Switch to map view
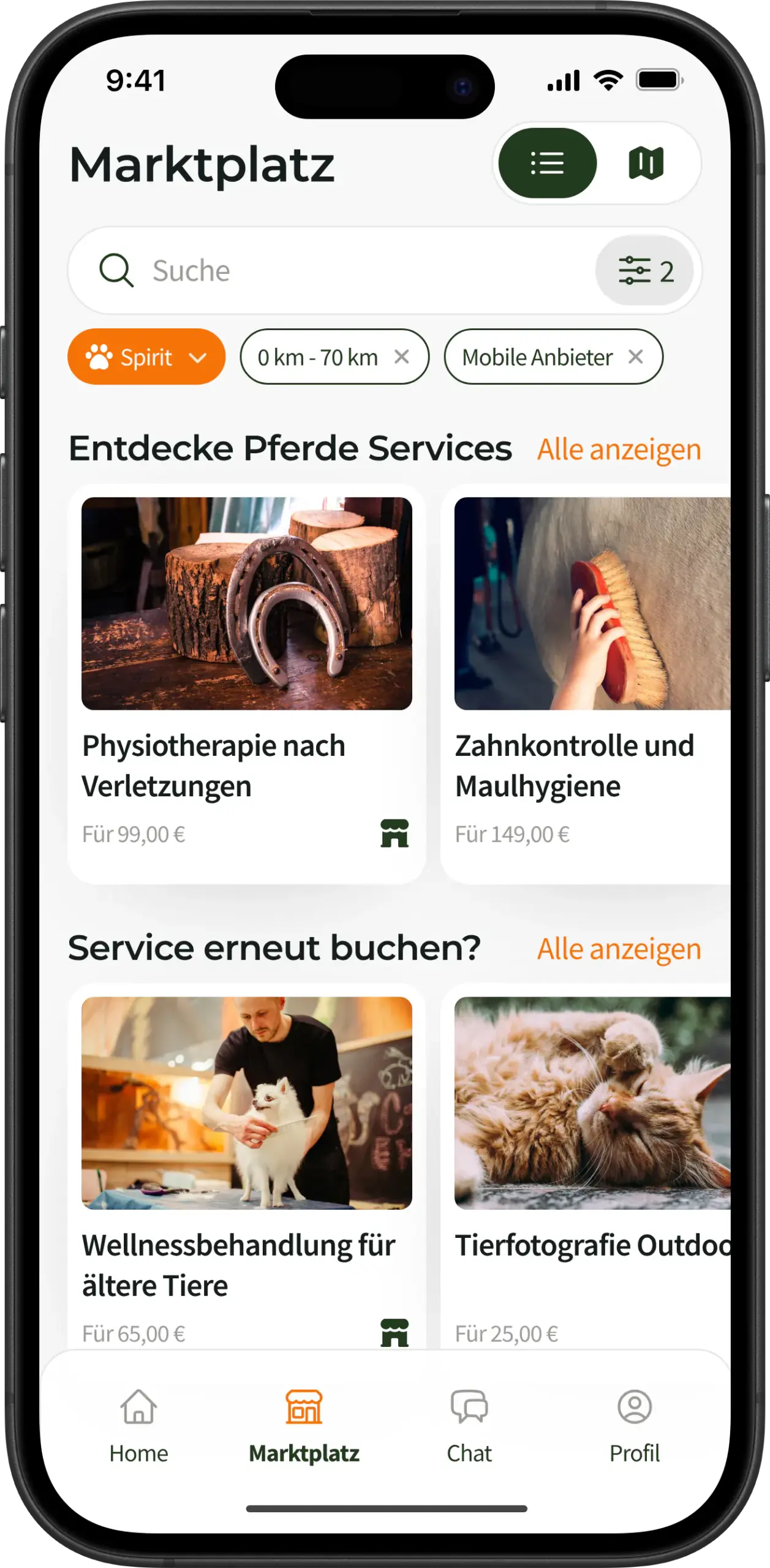 pos(646,163)
